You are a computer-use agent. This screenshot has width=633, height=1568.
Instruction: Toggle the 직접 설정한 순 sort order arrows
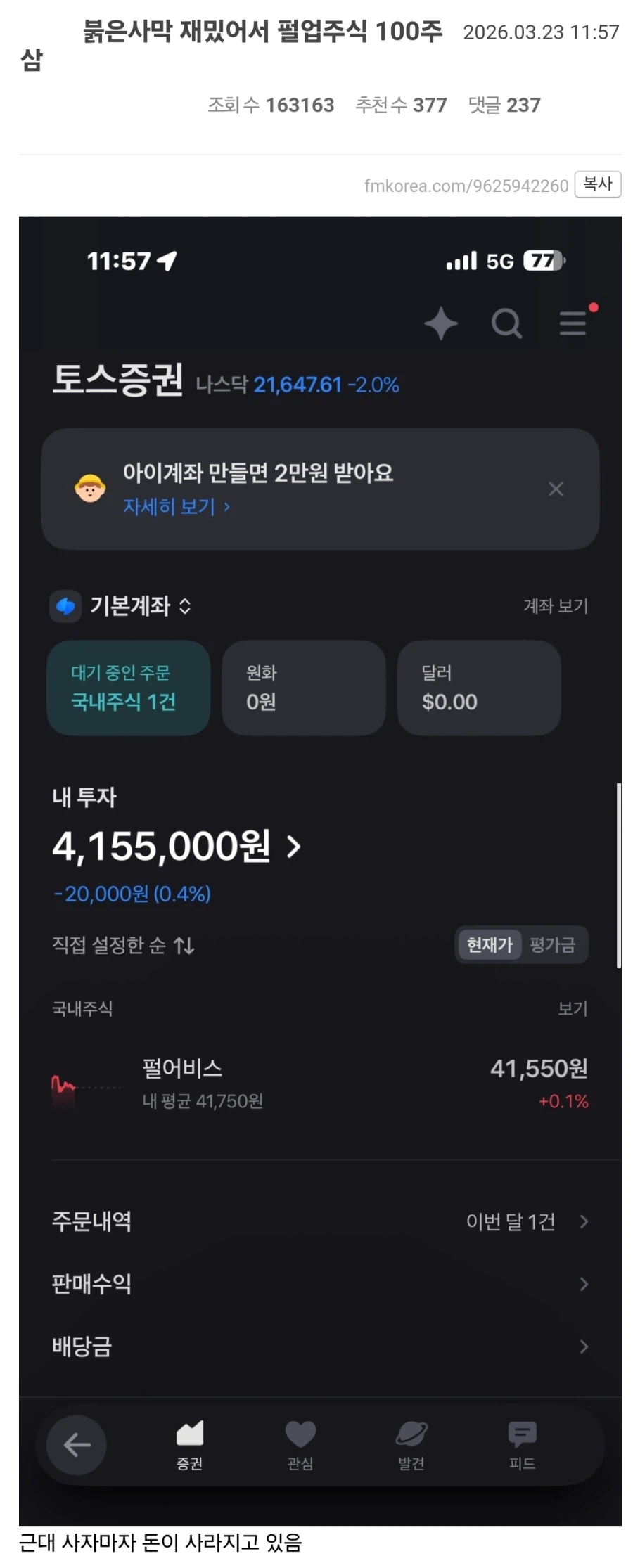coord(185,946)
